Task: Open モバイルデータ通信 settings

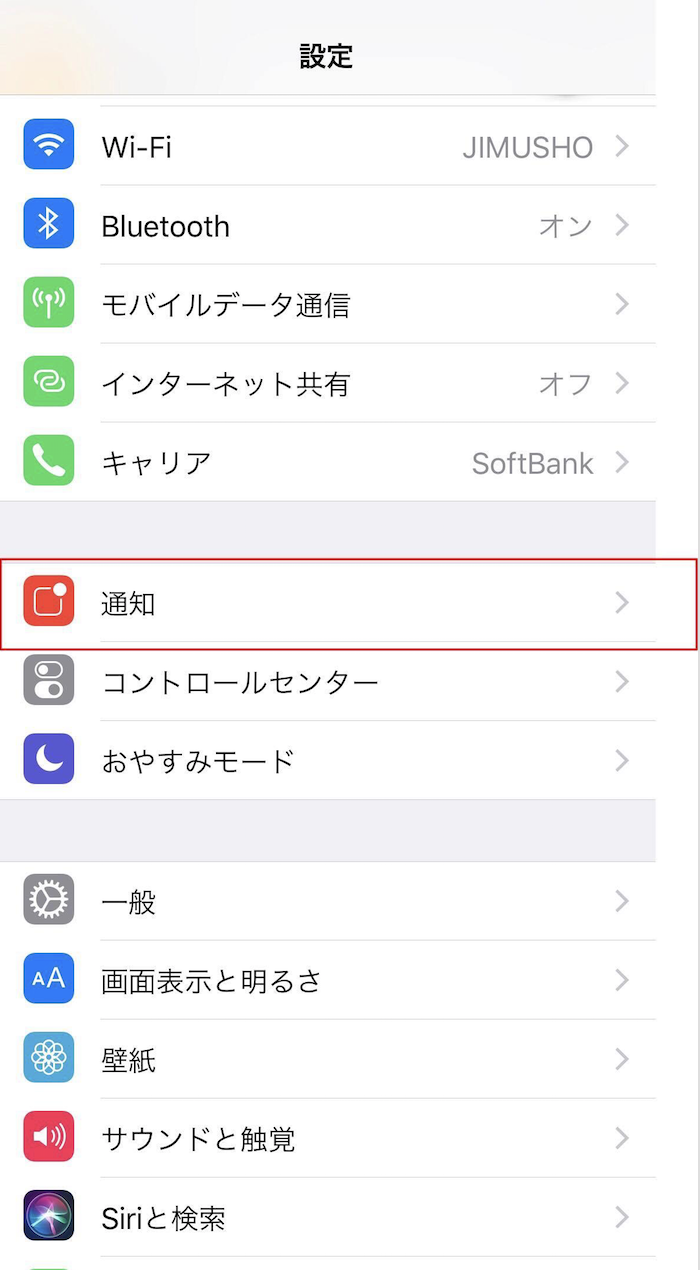Action: (328, 304)
